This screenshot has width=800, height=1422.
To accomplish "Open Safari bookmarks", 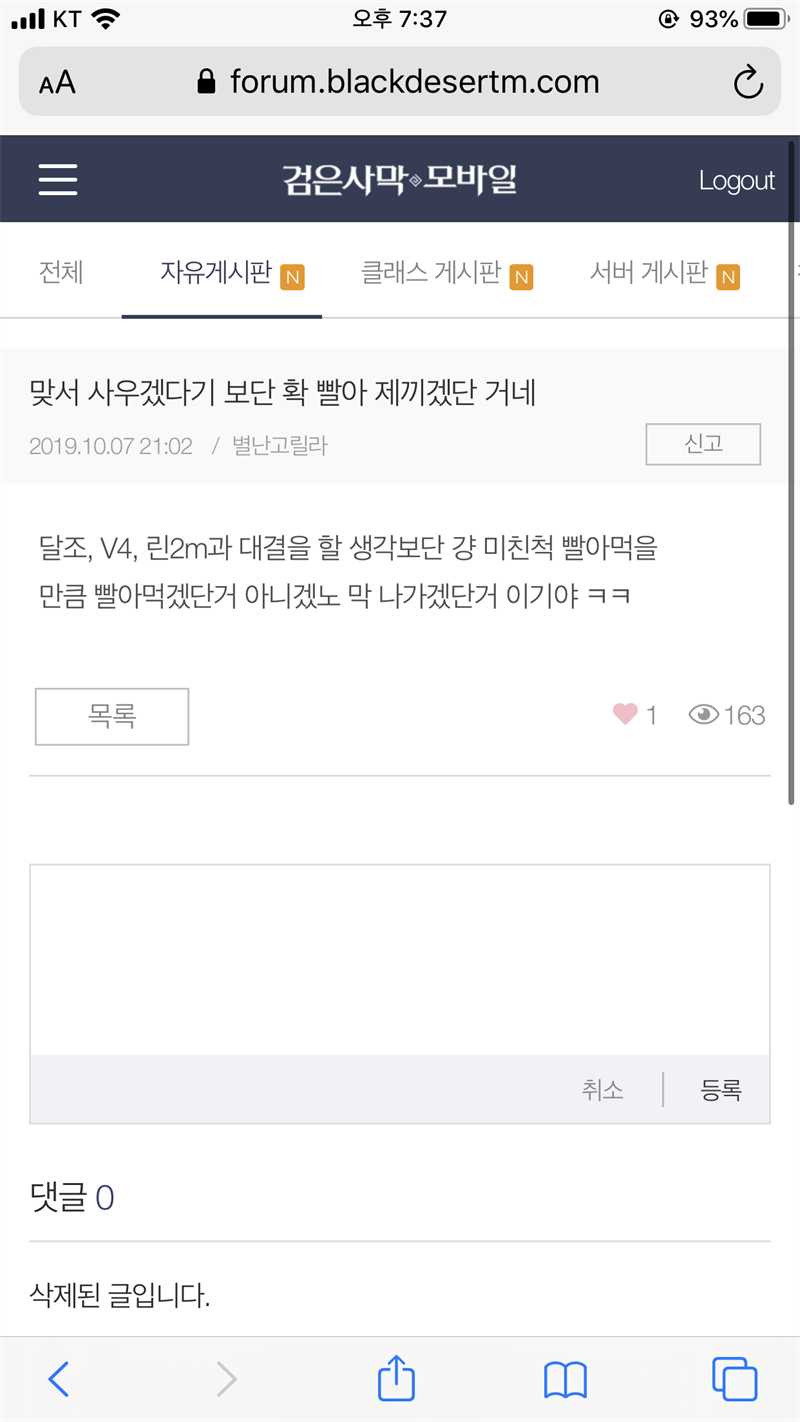I will coord(565,1380).
